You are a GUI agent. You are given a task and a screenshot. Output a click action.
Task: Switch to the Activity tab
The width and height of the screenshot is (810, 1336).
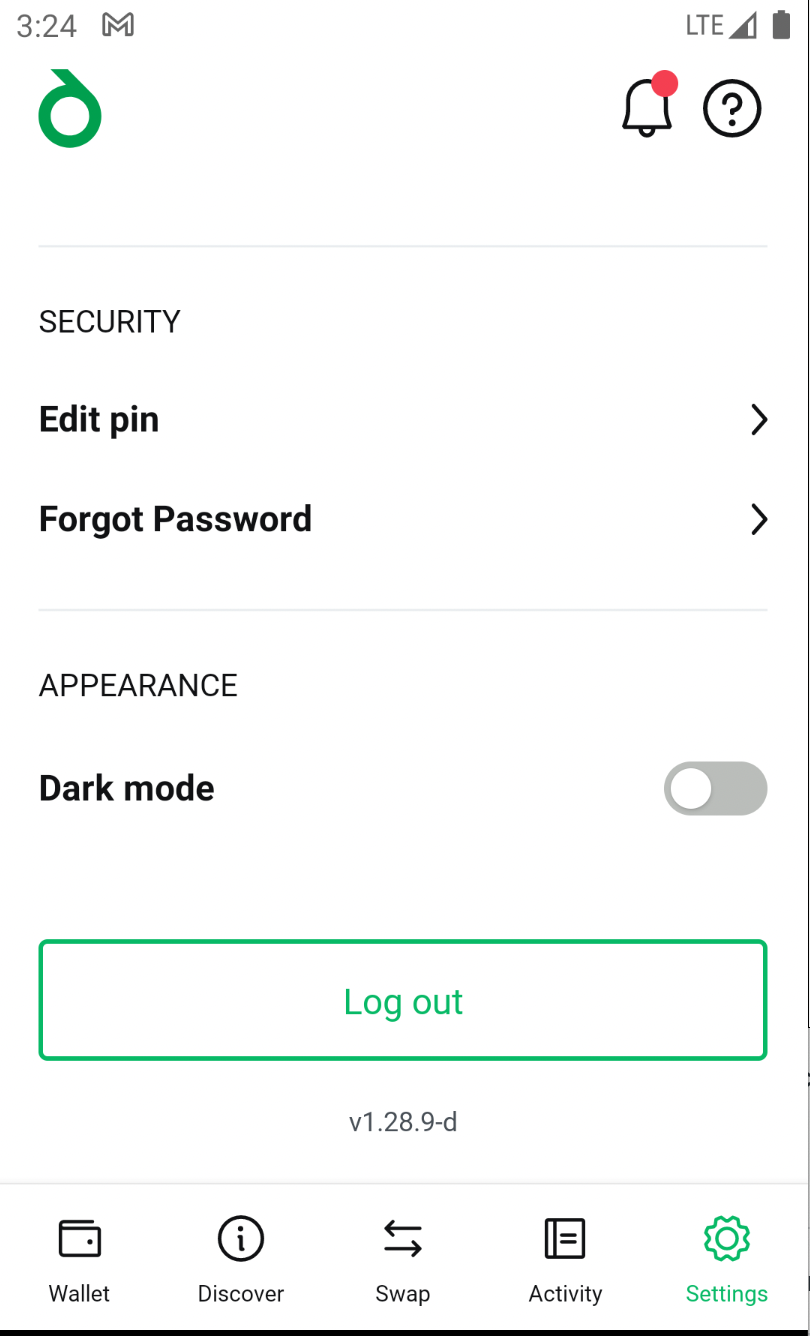pos(565,1260)
